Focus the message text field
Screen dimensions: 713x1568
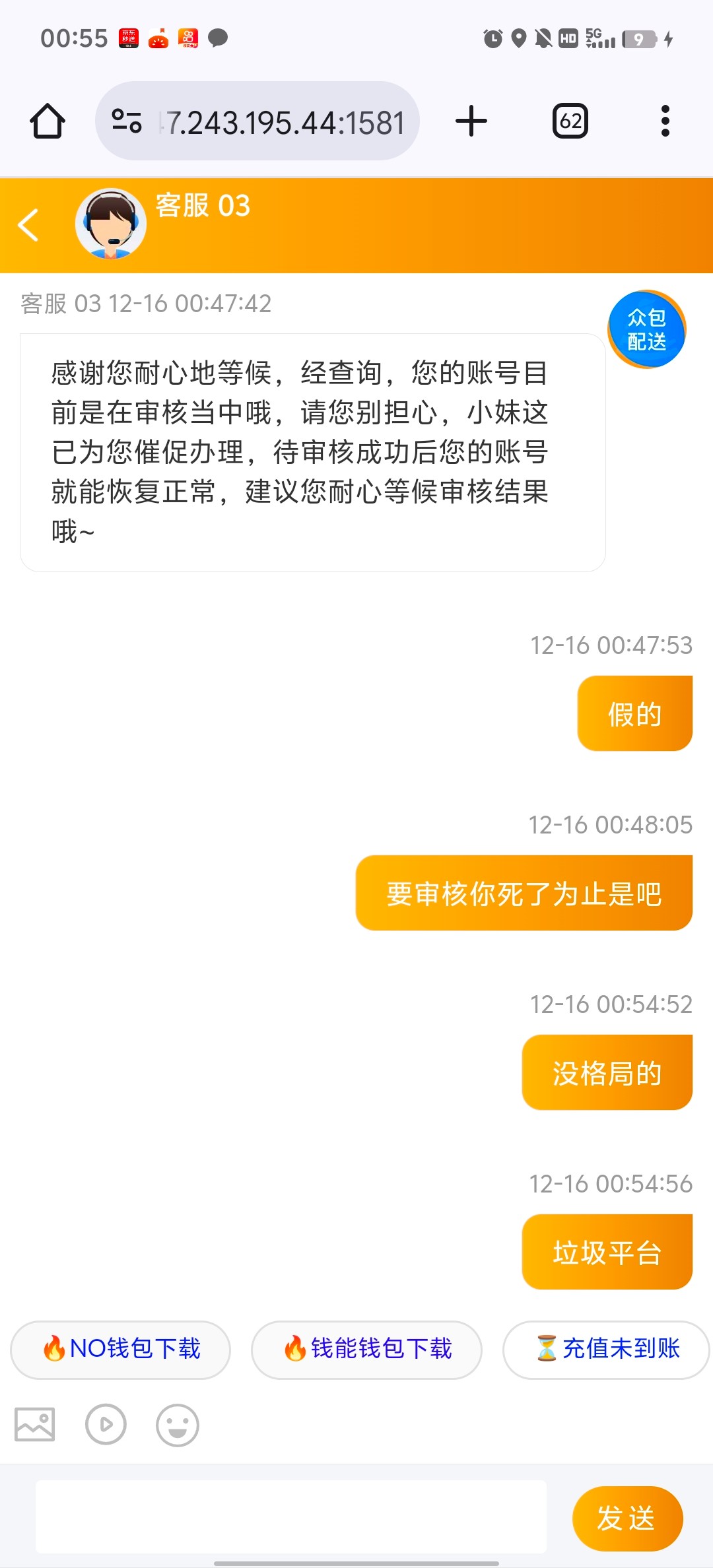290,1517
